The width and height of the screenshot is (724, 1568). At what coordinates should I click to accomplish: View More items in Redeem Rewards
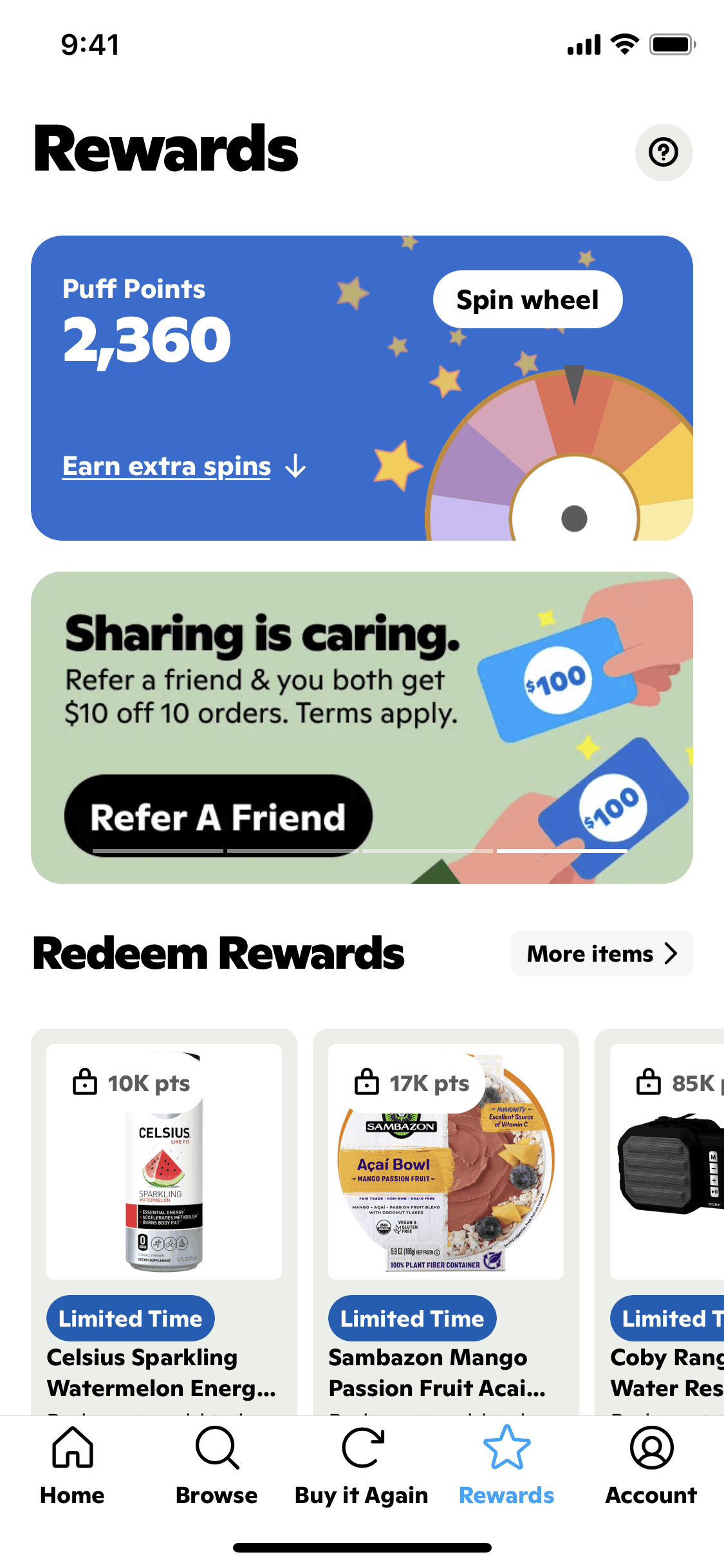coord(601,953)
